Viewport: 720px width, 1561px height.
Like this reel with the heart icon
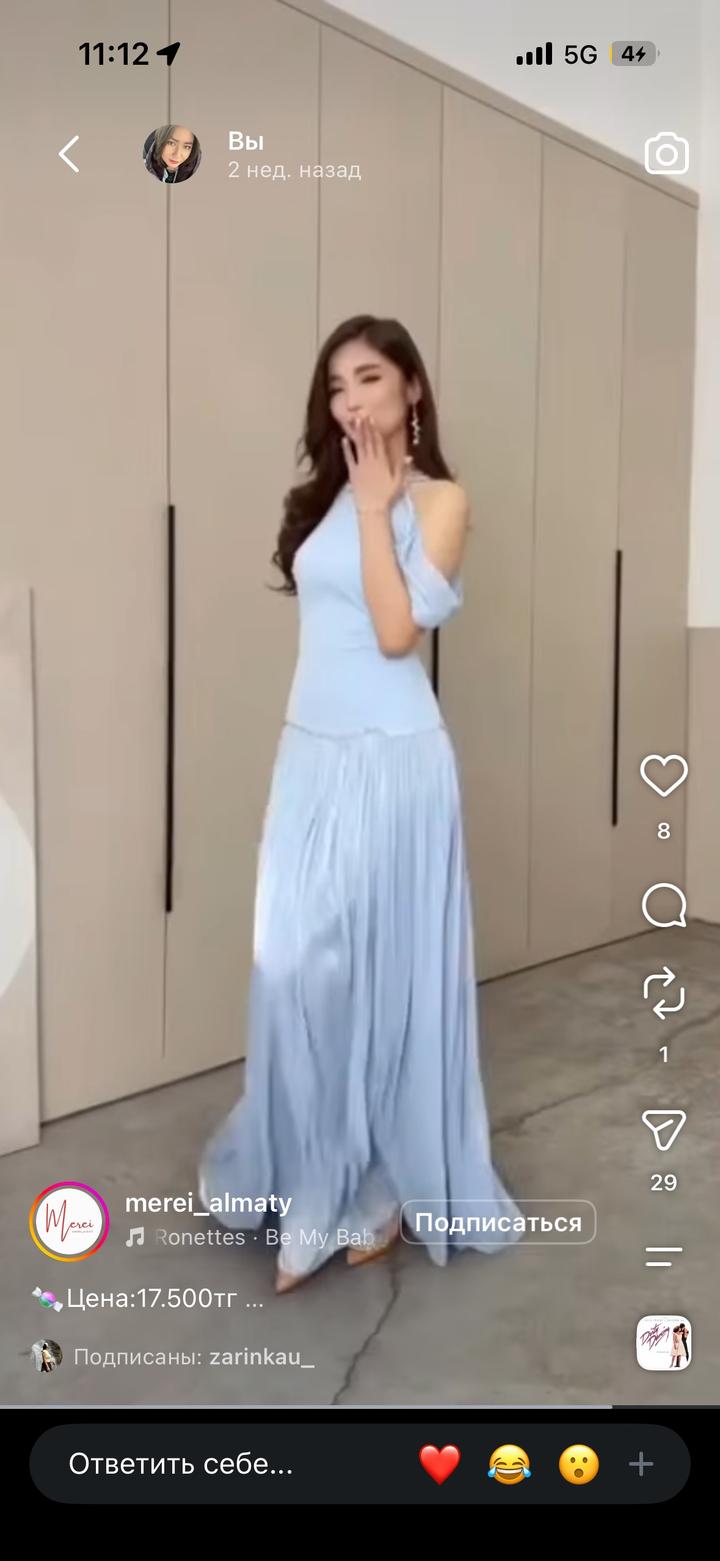pyautogui.click(x=664, y=776)
